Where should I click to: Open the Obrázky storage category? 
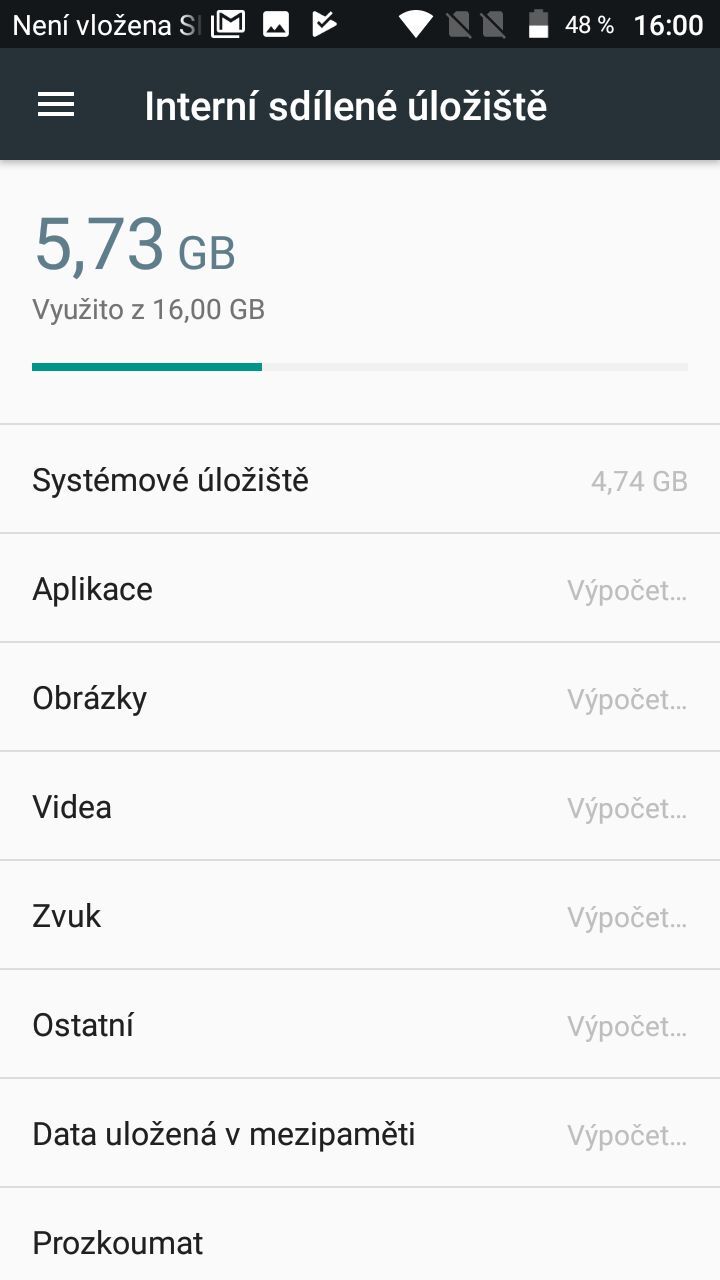360,697
